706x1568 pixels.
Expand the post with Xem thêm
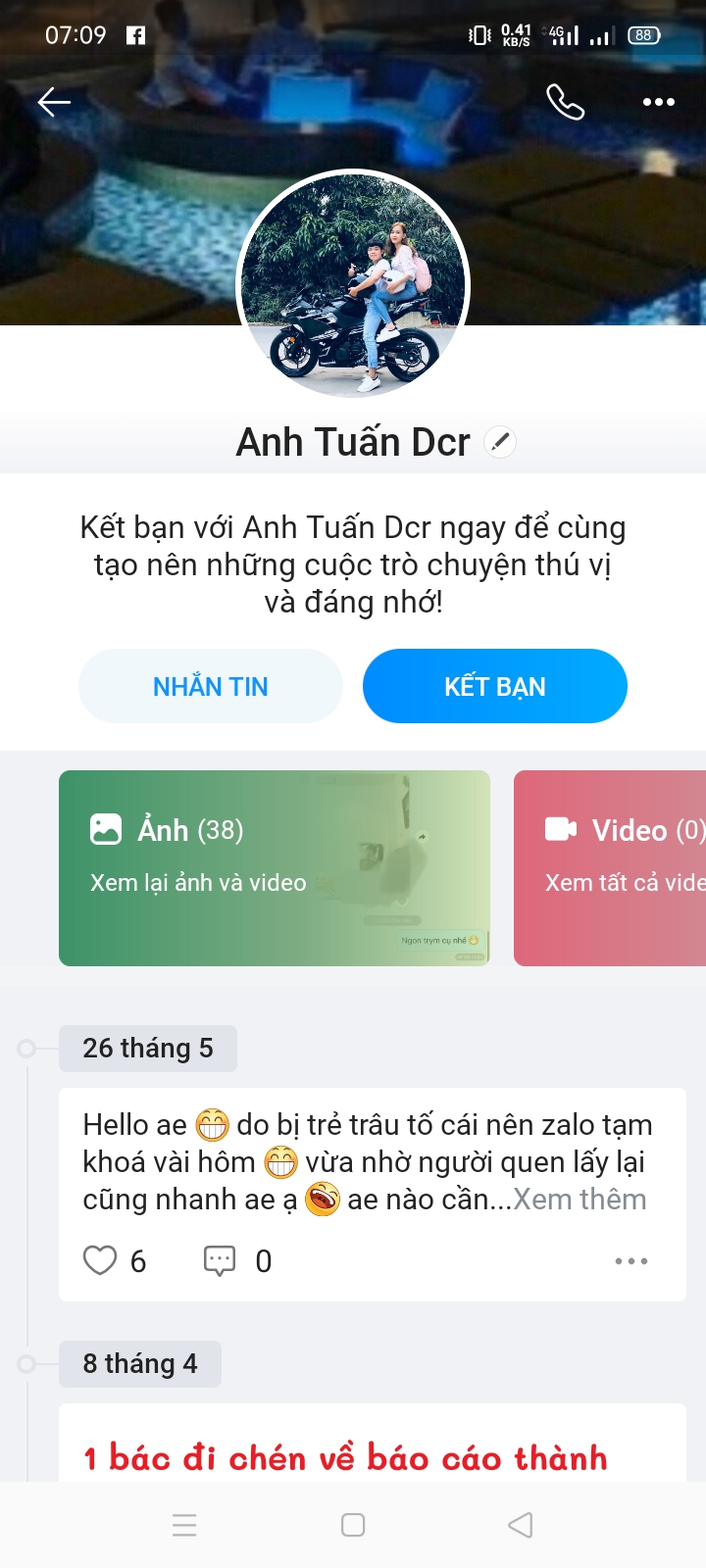(x=580, y=1200)
